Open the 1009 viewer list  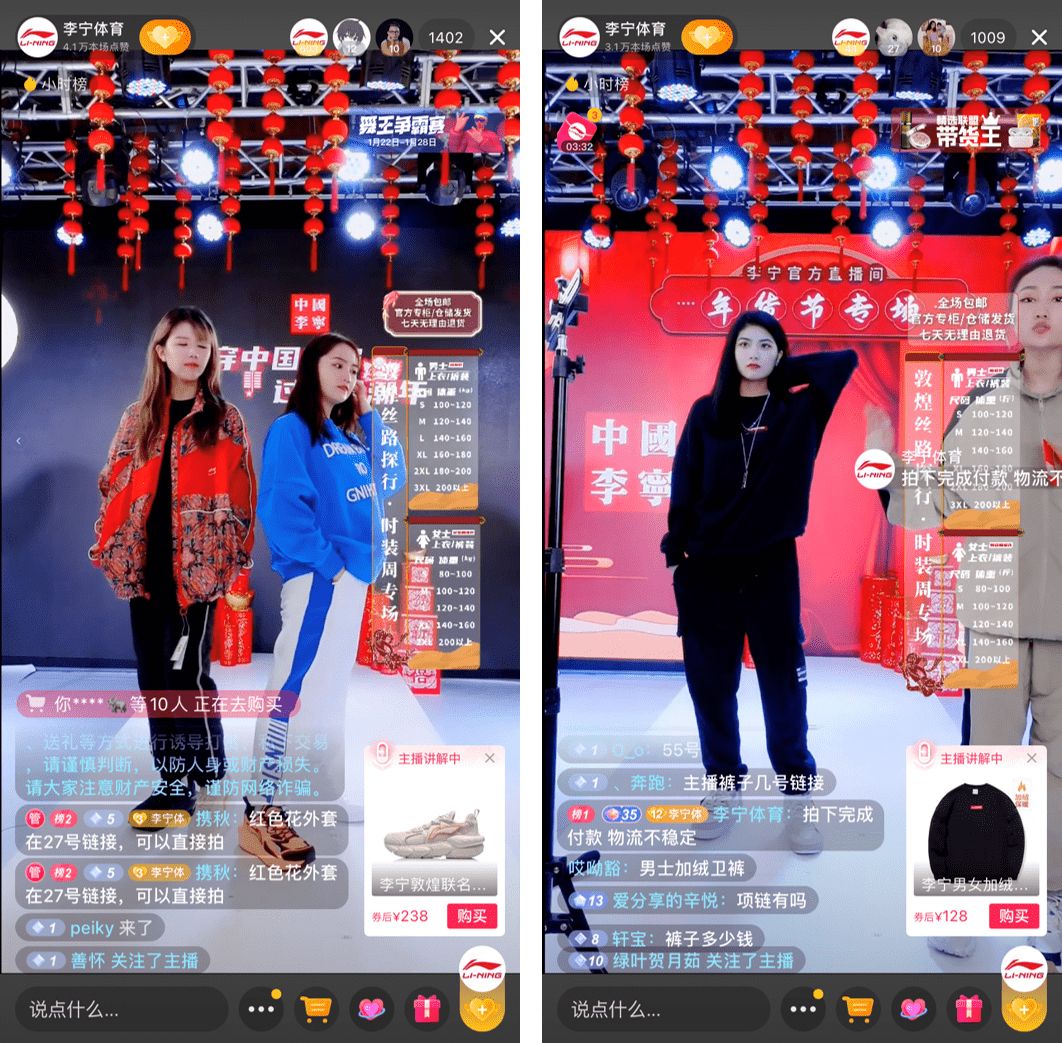point(987,38)
